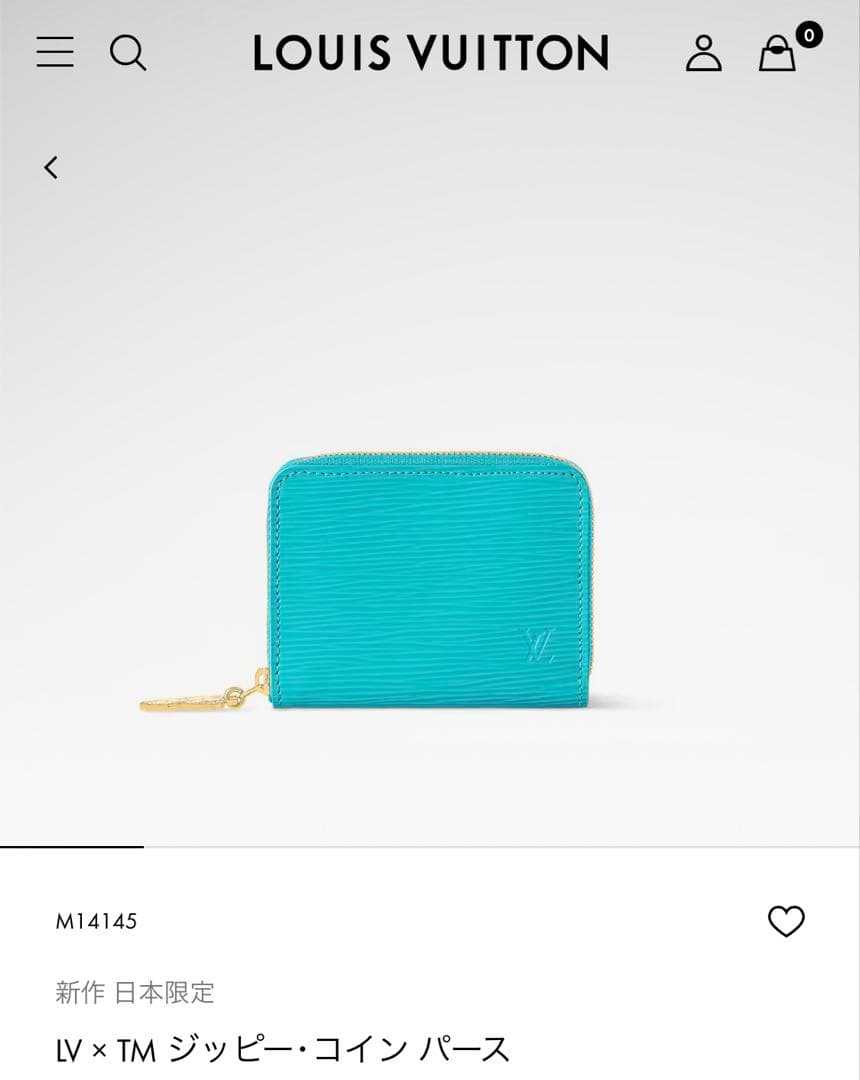Open the search icon
The image size is (860, 1080).
(x=128, y=52)
